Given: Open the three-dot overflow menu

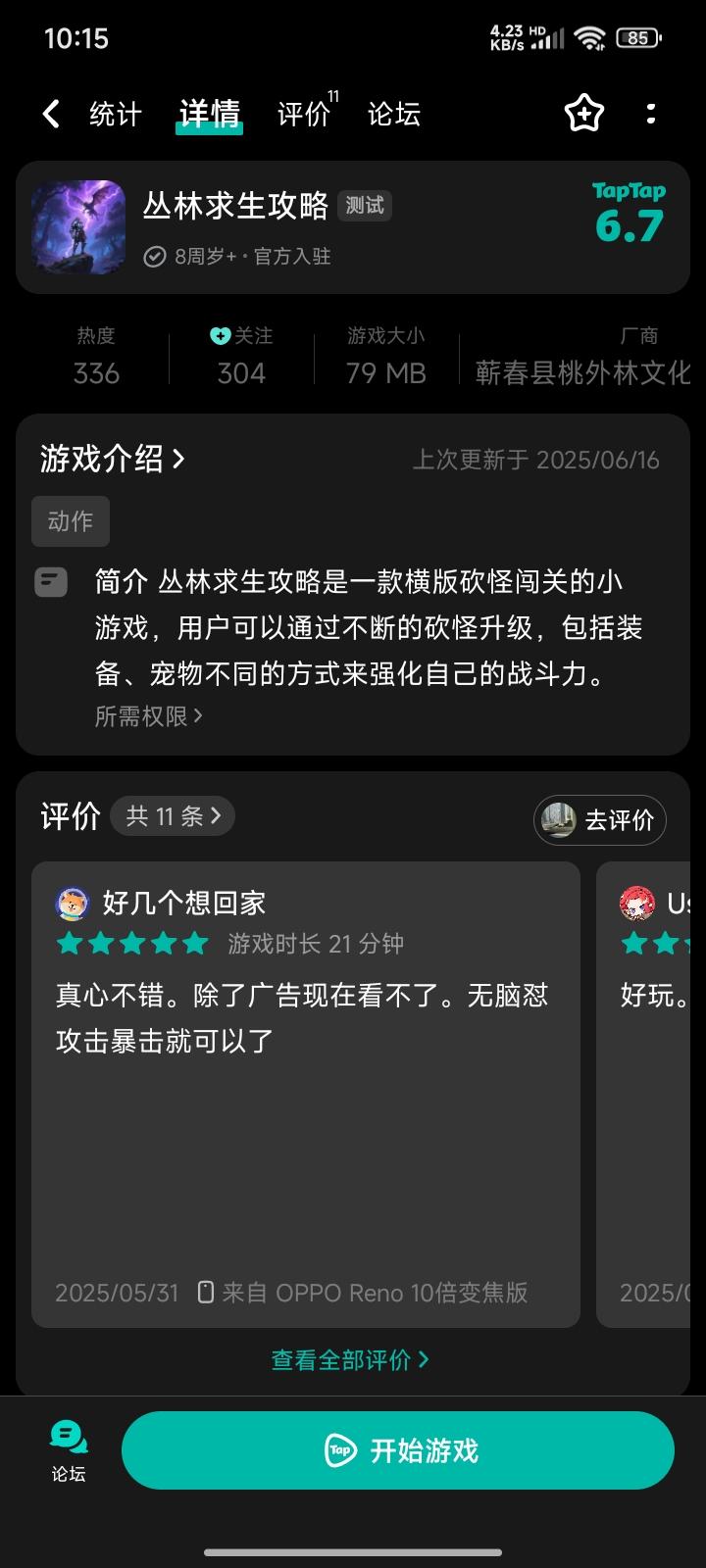Looking at the screenshot, I should pos(651,114).
